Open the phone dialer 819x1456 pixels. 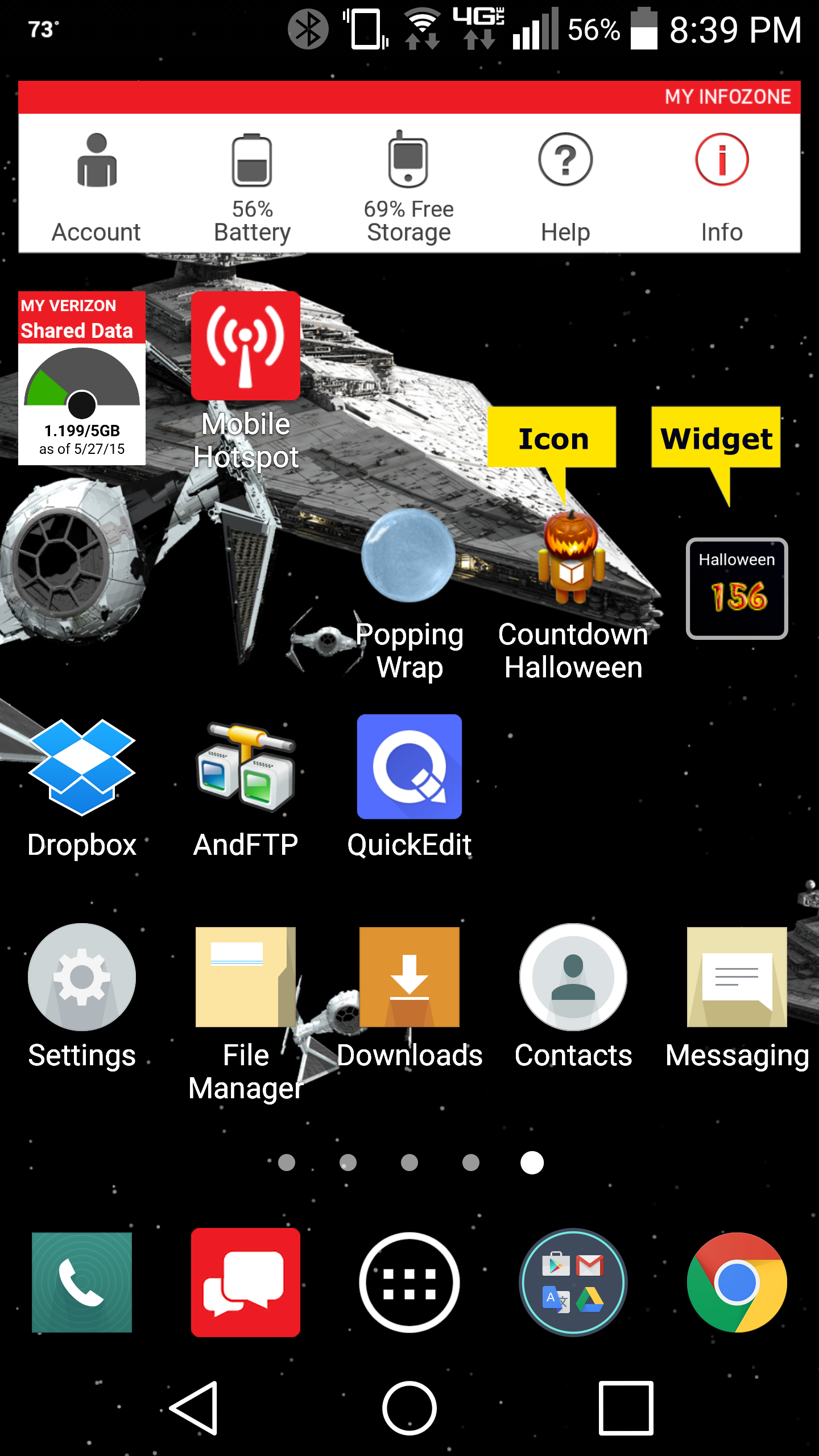[82, 1283]
